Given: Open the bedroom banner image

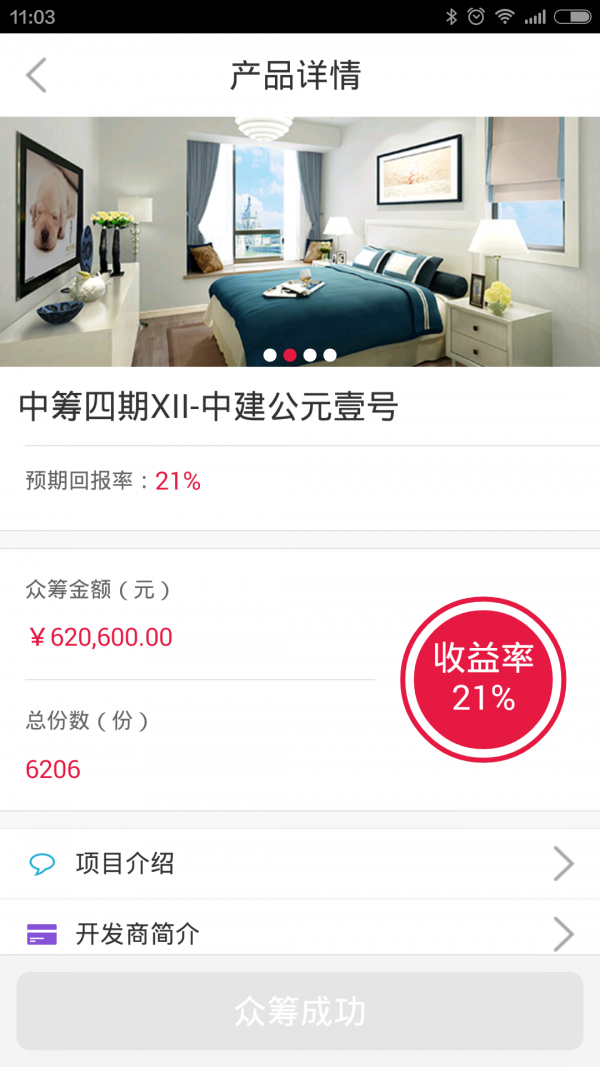Looking at the screenshot, I should pos(300,240).
